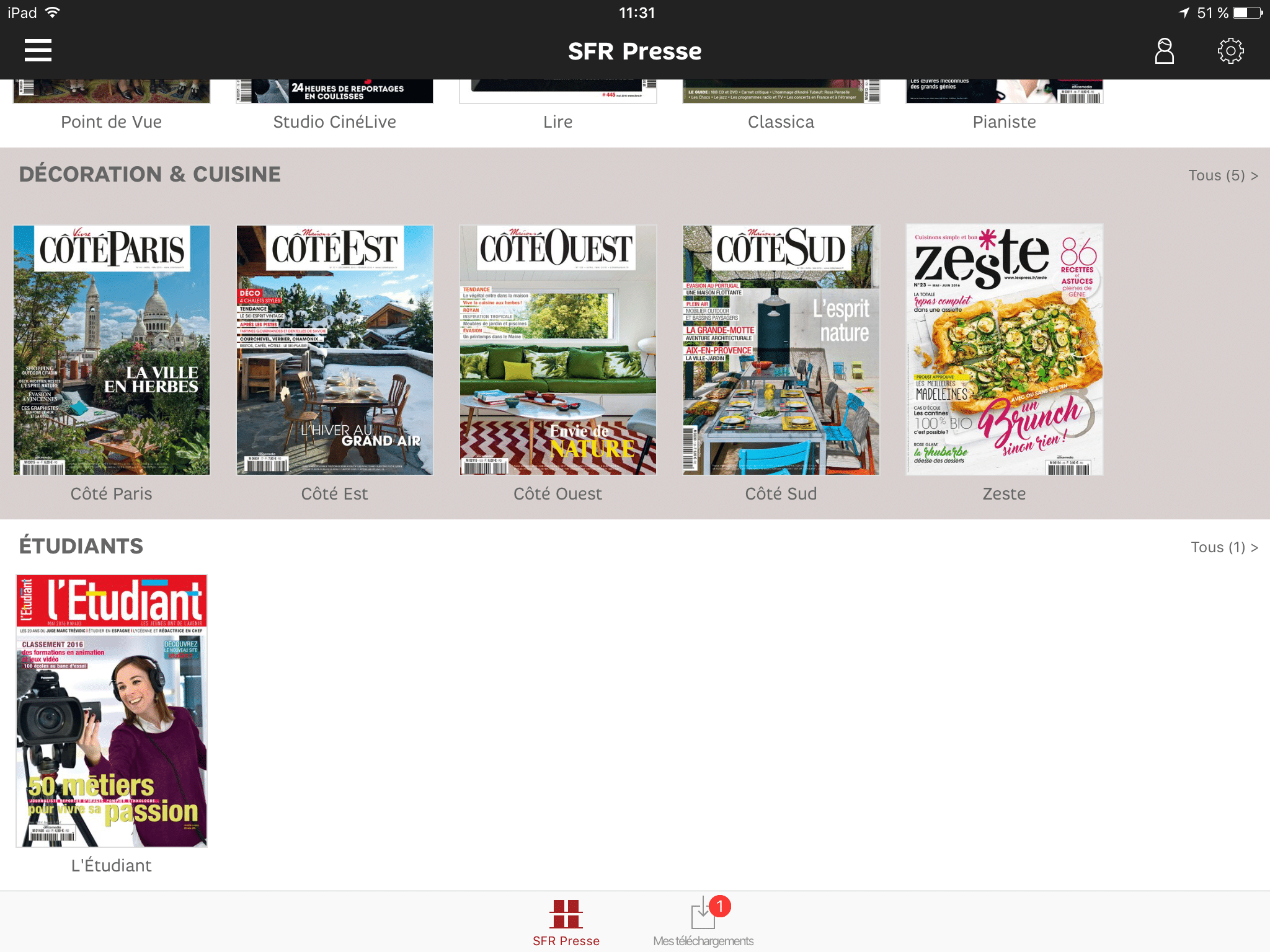View all Étudiants magazines
Viewport: 1270px width, 952px height.
[1223, 547]
